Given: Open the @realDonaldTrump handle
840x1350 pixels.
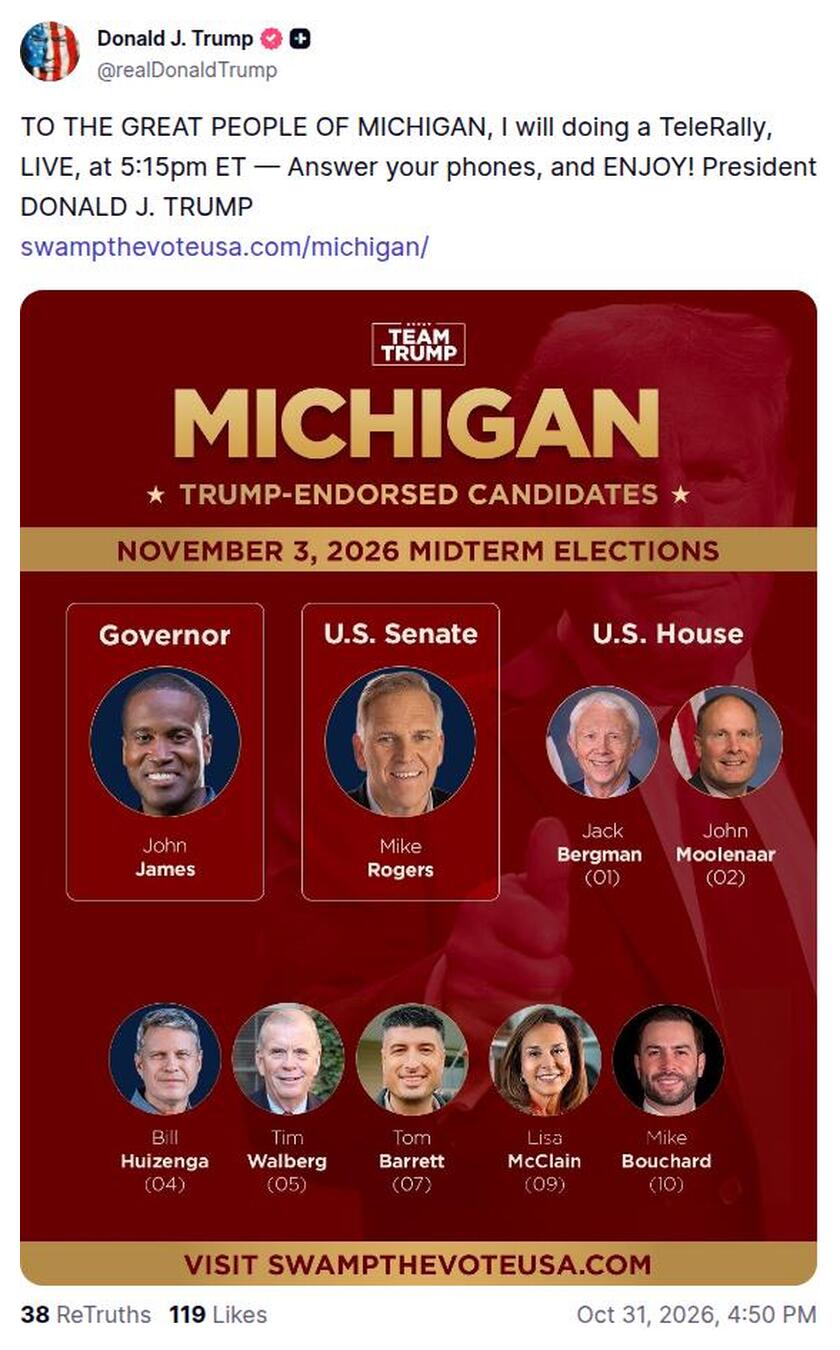Looking at the screenshot, I should (187, 70).
